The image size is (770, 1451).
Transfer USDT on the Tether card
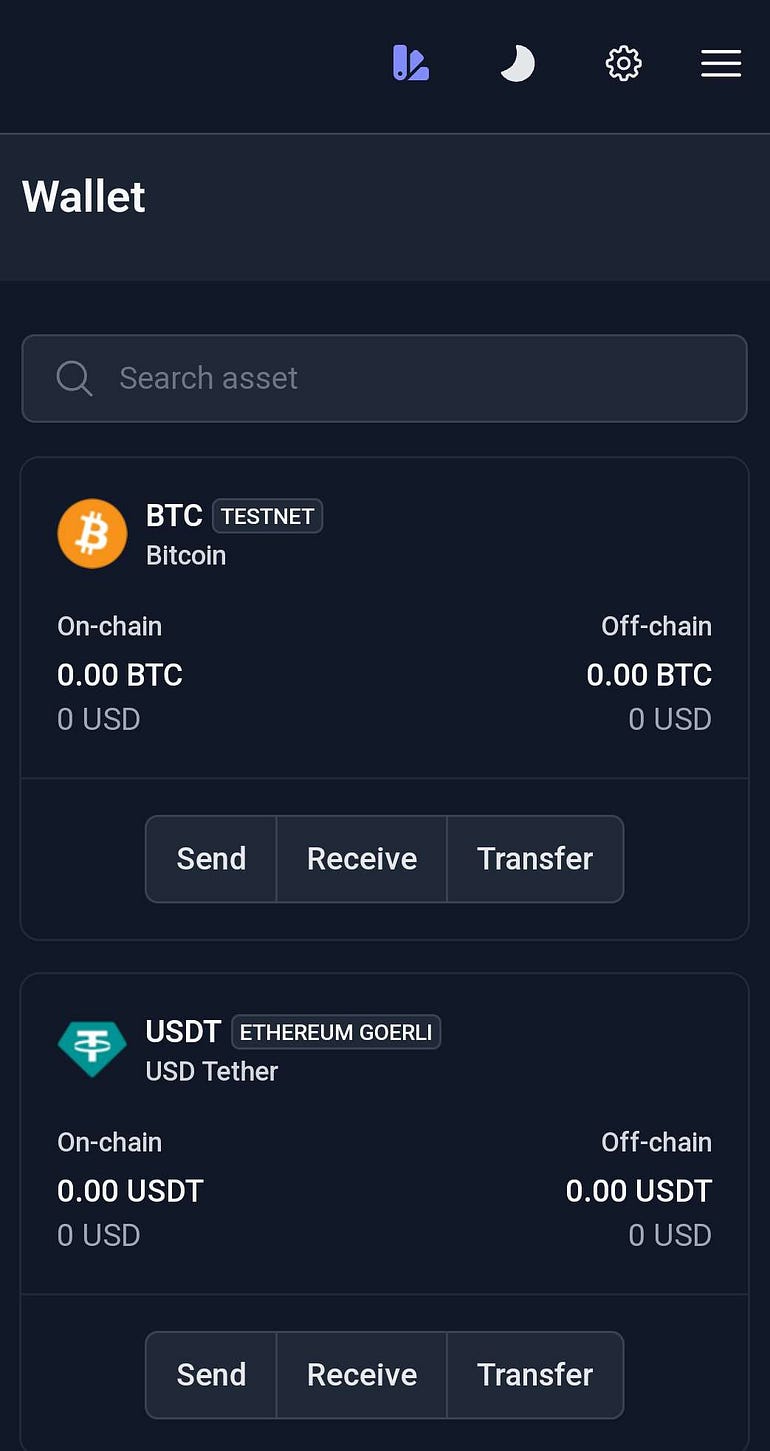pyautogui.click(x=534, y=1375)
